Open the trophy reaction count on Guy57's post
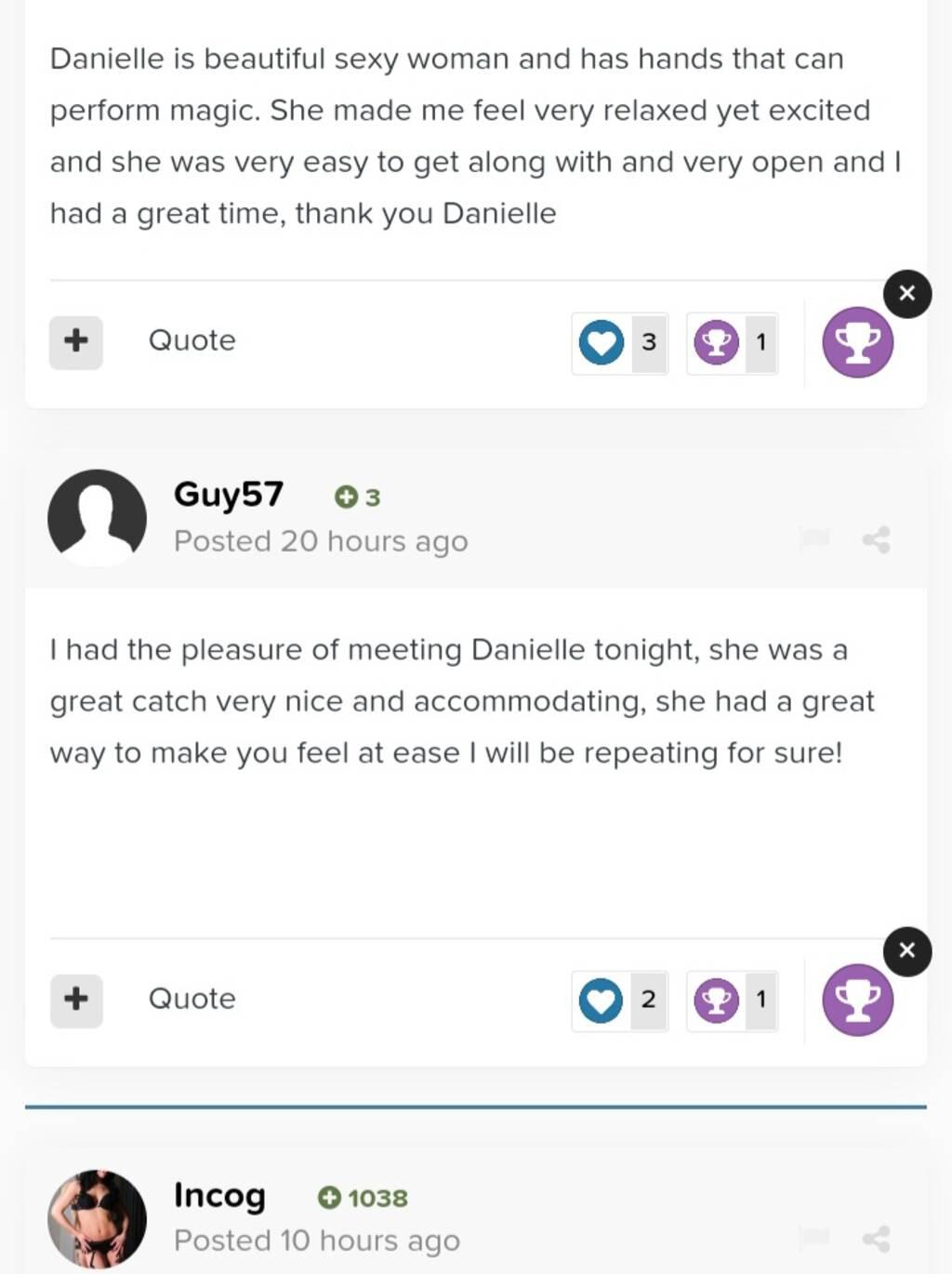Viewport: 952px width, 1274px height. click(x=733, y=1001)
